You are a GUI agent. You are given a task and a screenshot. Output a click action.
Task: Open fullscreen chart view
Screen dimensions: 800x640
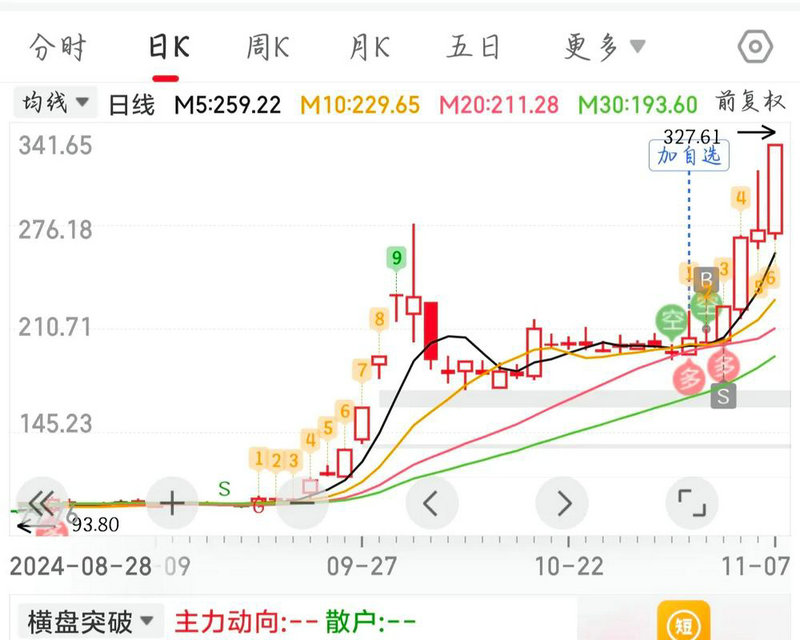[692, 502]
